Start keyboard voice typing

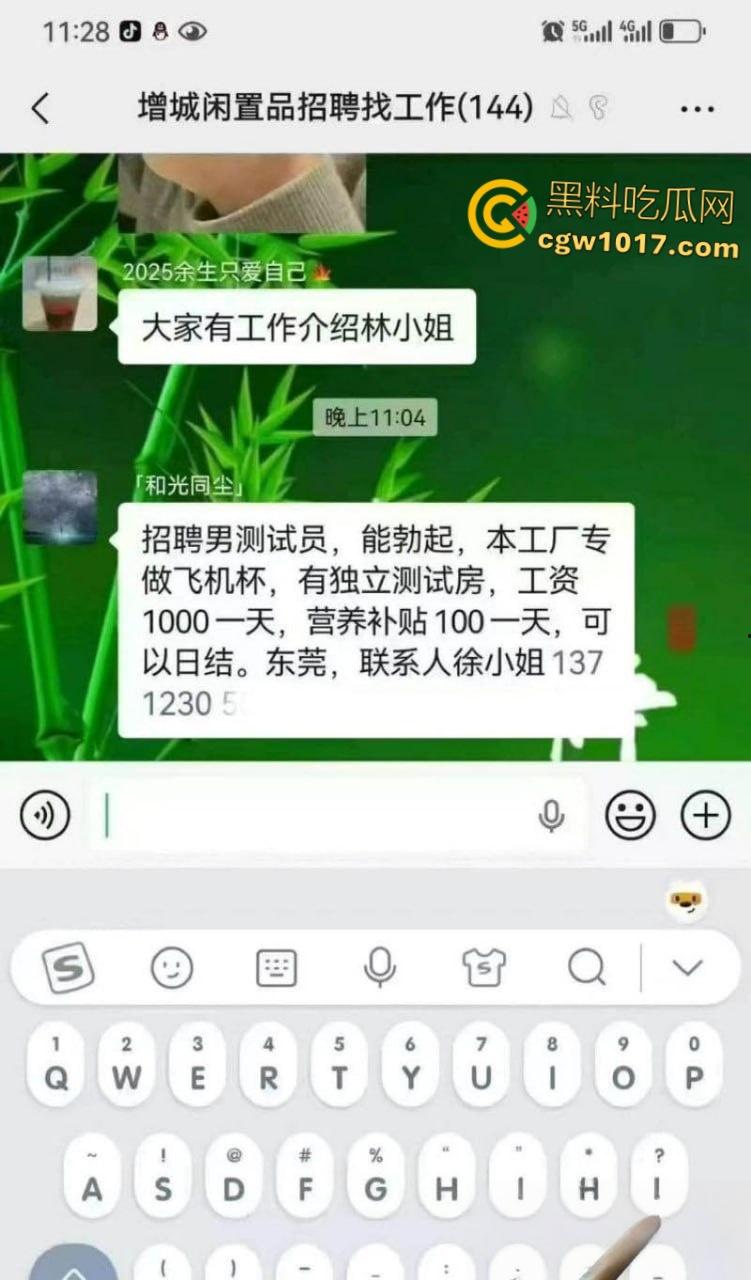tap(379, 967)
